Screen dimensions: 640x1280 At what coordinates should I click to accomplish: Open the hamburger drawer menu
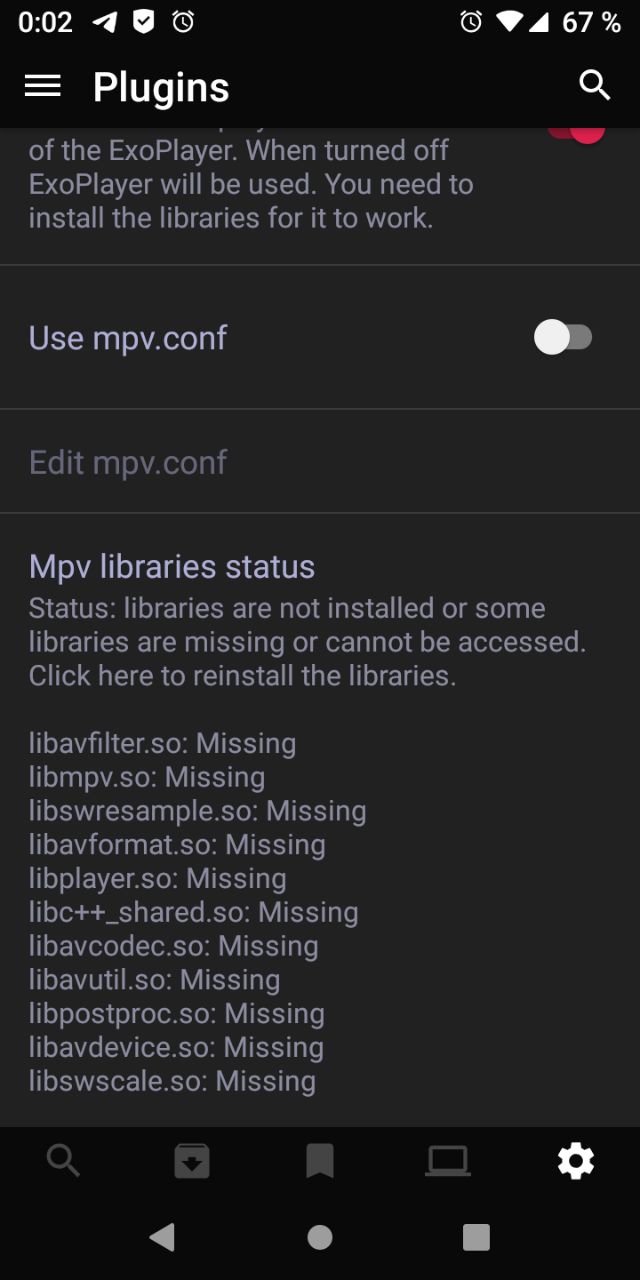coord(43,87)
